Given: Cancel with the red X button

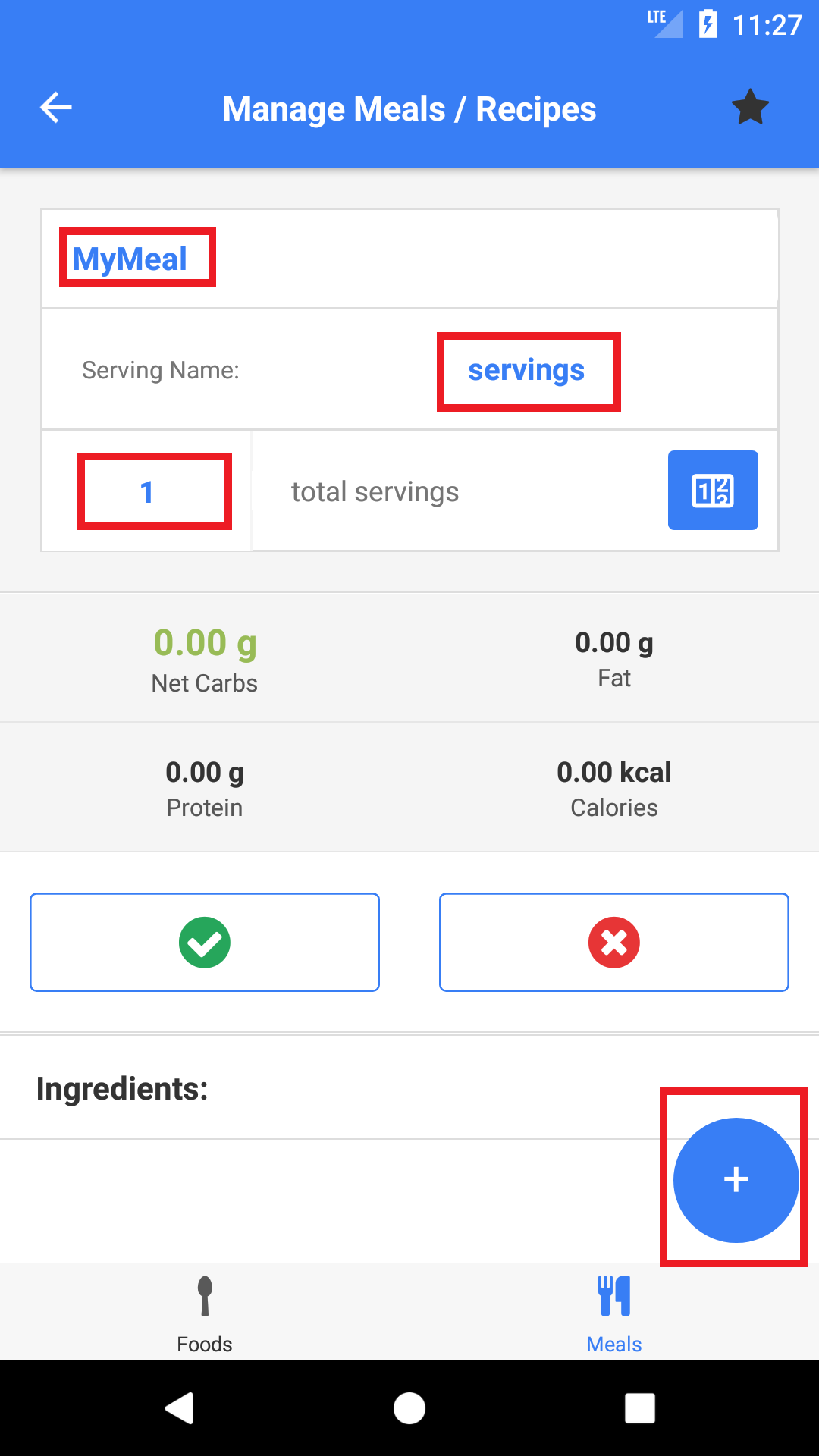Looking at the screenshot, I should (x=614, y=942).
